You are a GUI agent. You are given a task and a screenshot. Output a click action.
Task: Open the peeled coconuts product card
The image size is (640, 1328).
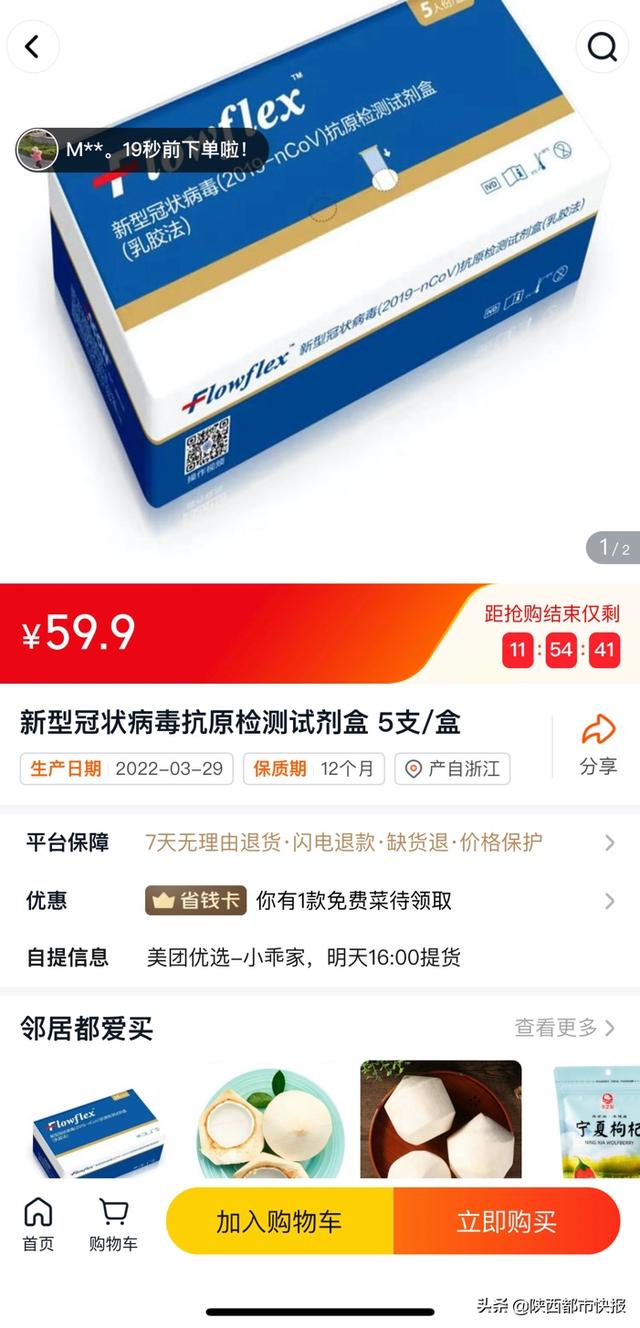[x=440, y=1120]
